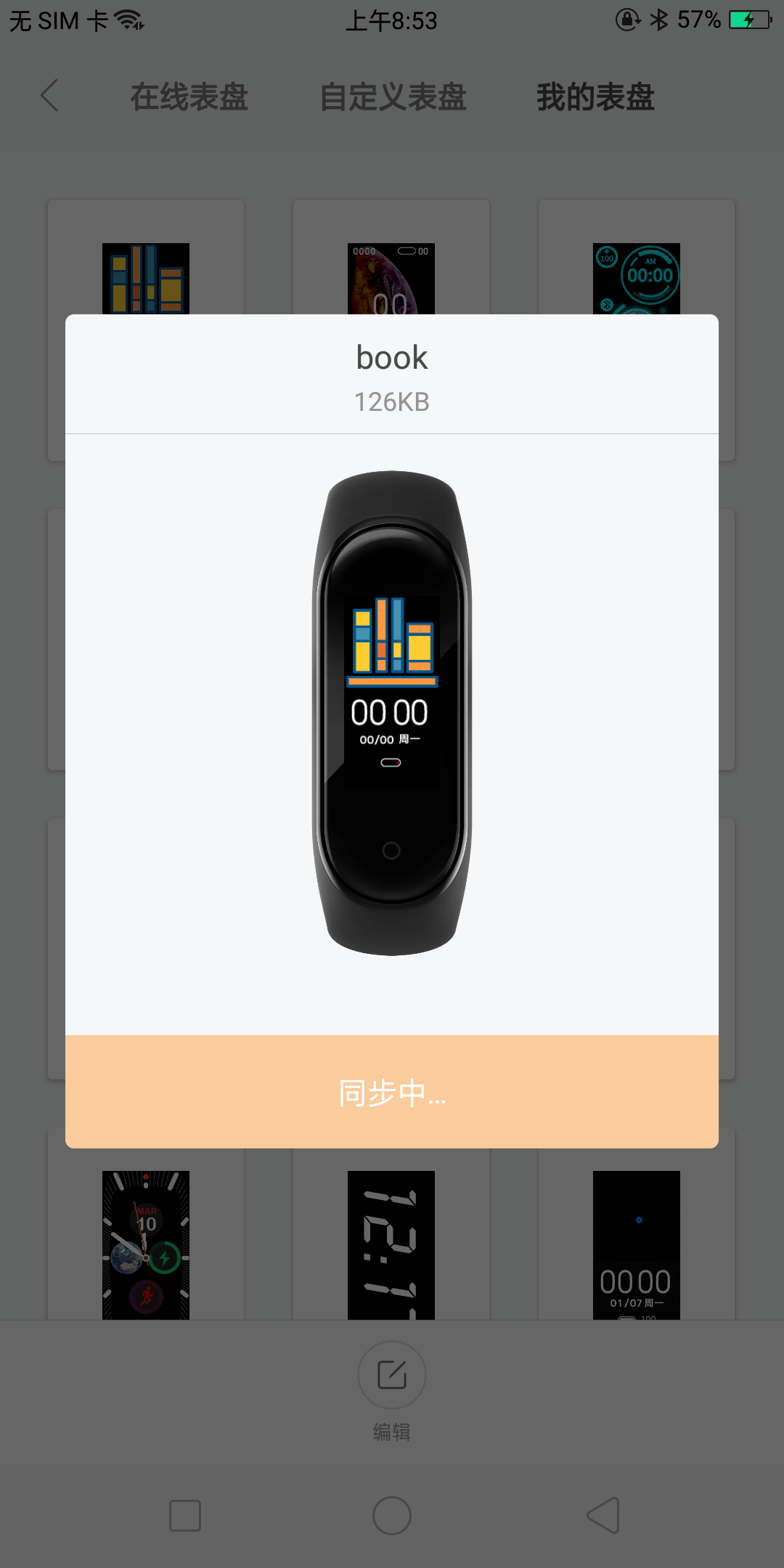Tap the system home button
The width and height of the screenshot is (784, 1568).
click(392, 1516)
